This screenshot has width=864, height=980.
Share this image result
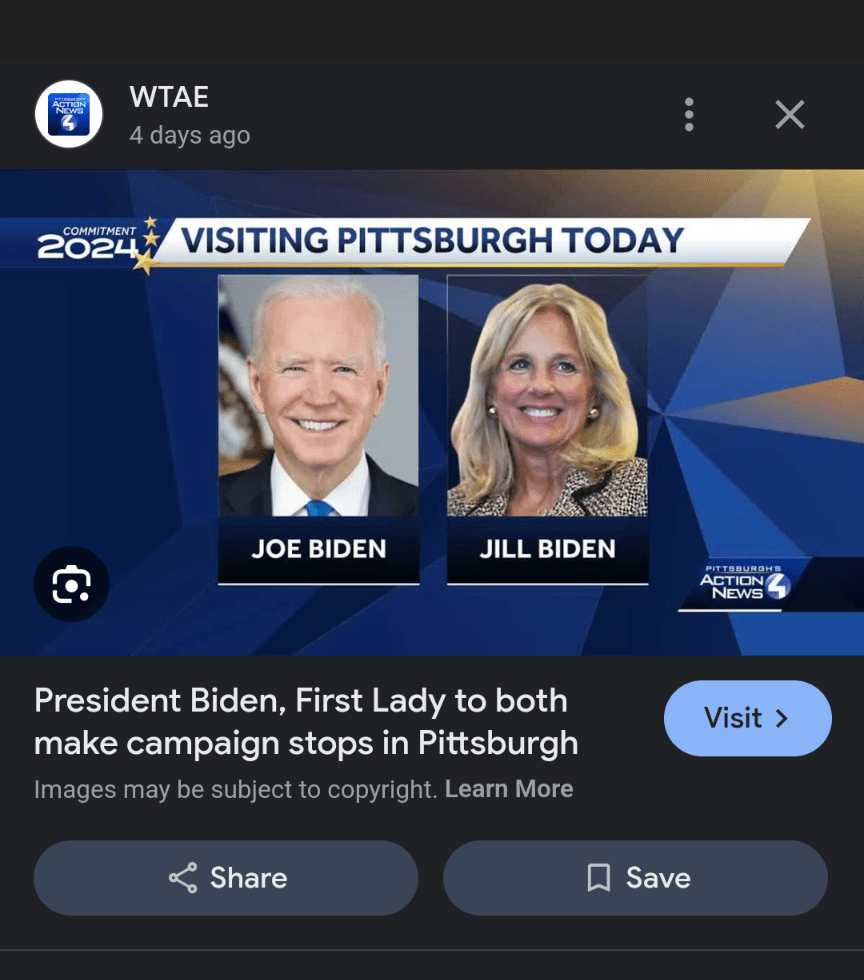(x=226, y=878)
